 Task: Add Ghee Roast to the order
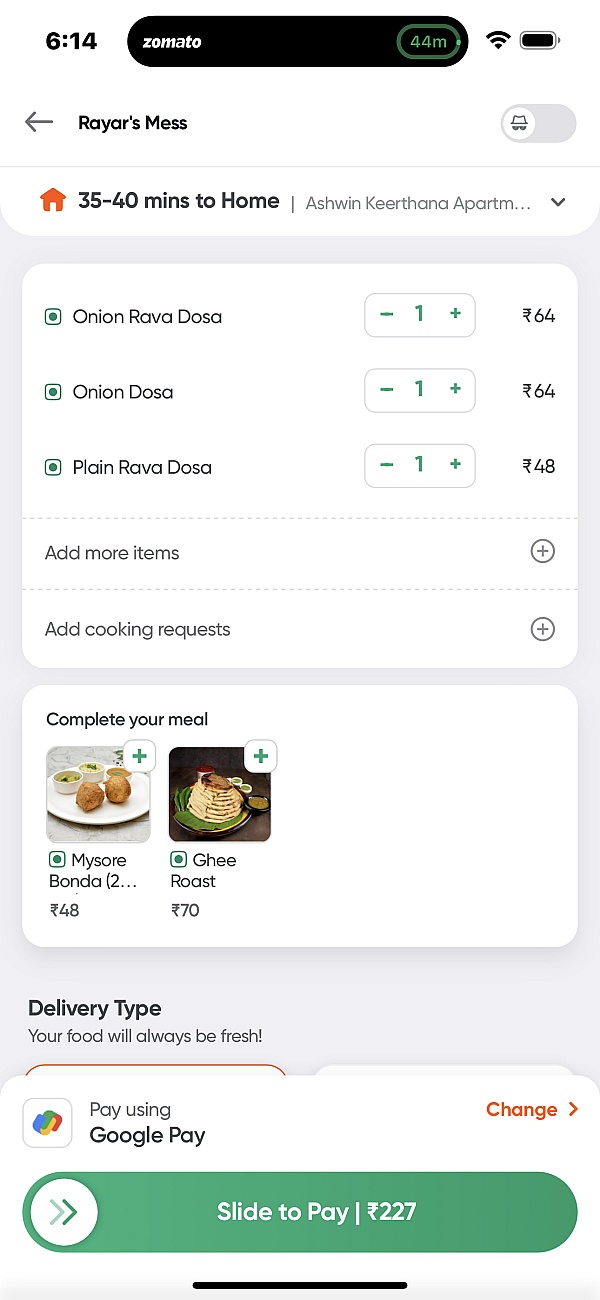(261, 756)
